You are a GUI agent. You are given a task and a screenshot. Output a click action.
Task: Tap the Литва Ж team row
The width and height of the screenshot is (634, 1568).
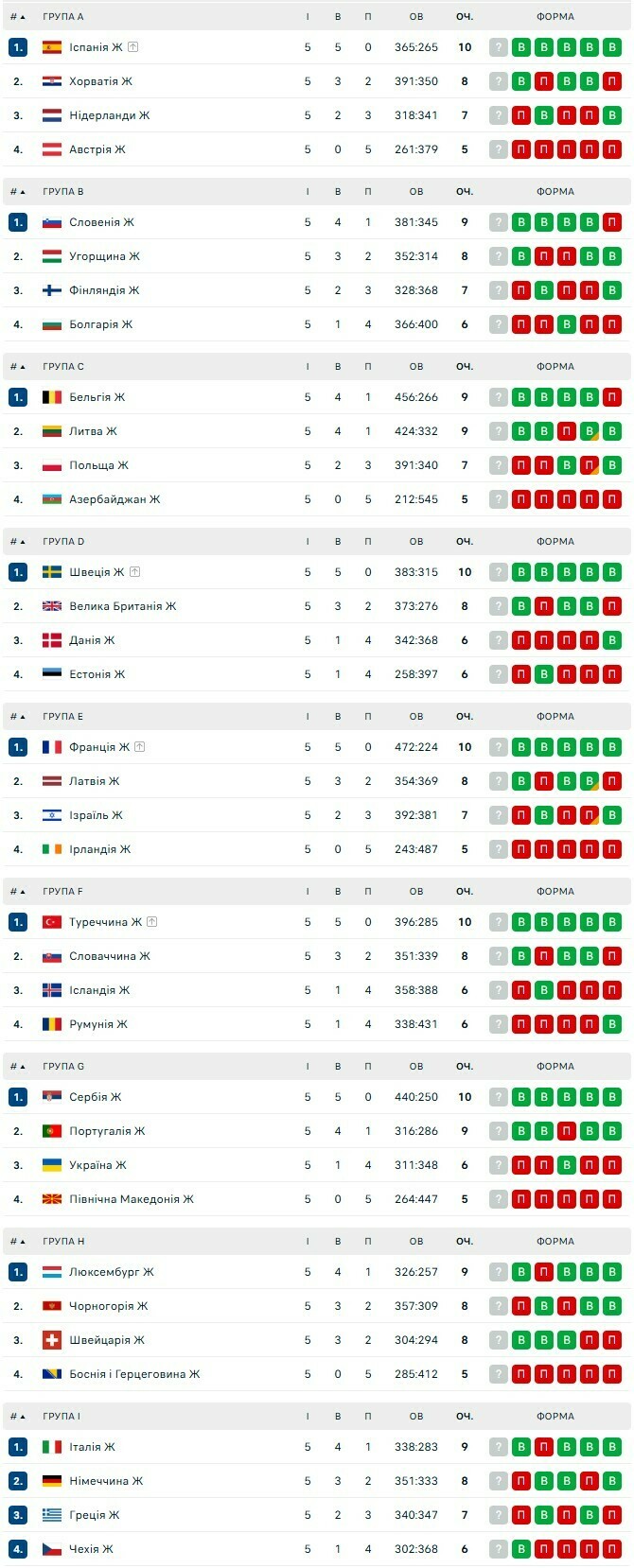click(93, 431)
